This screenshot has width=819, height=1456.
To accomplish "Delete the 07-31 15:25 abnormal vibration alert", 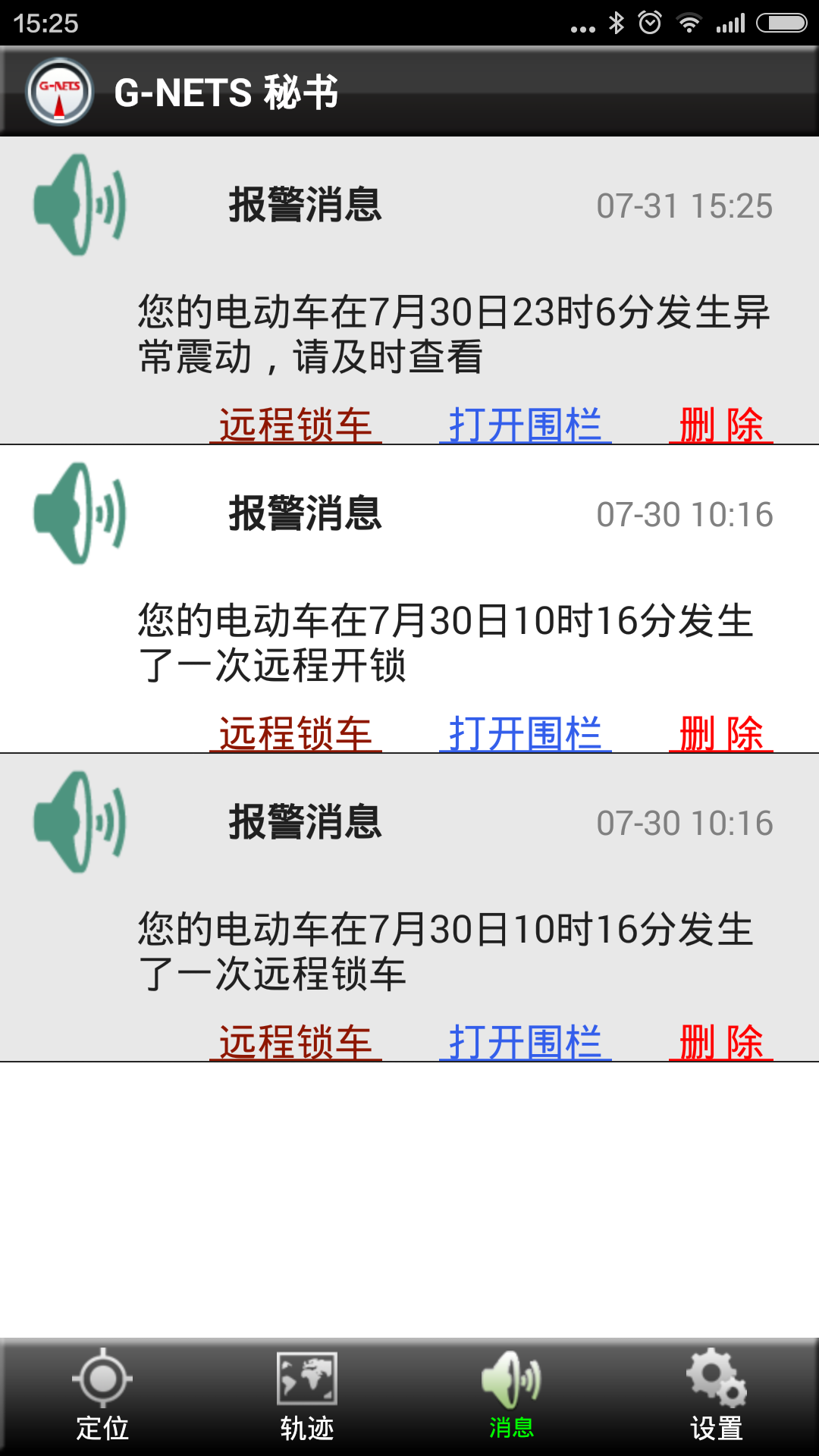I will point(720,424).
